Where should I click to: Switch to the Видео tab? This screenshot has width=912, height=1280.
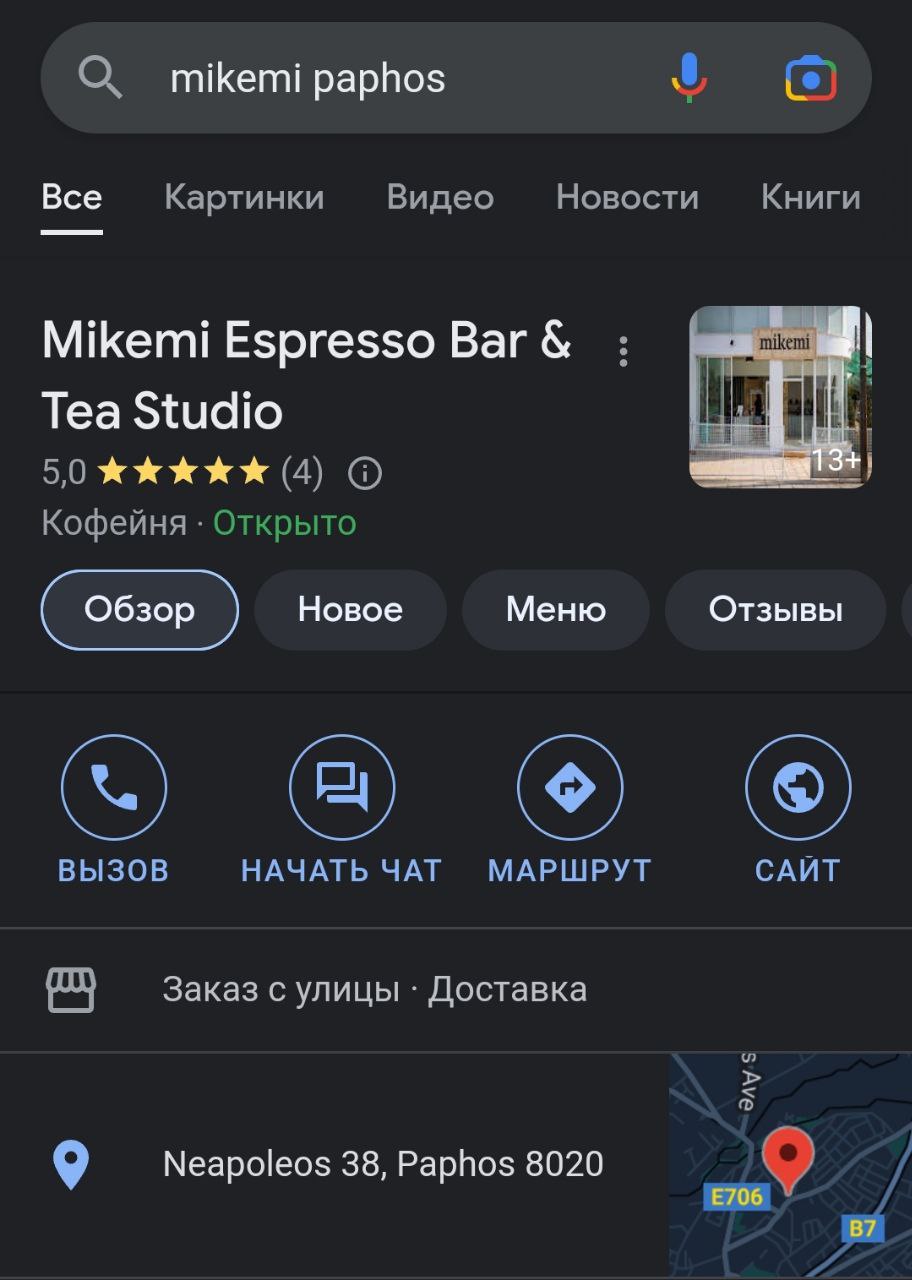440,197
